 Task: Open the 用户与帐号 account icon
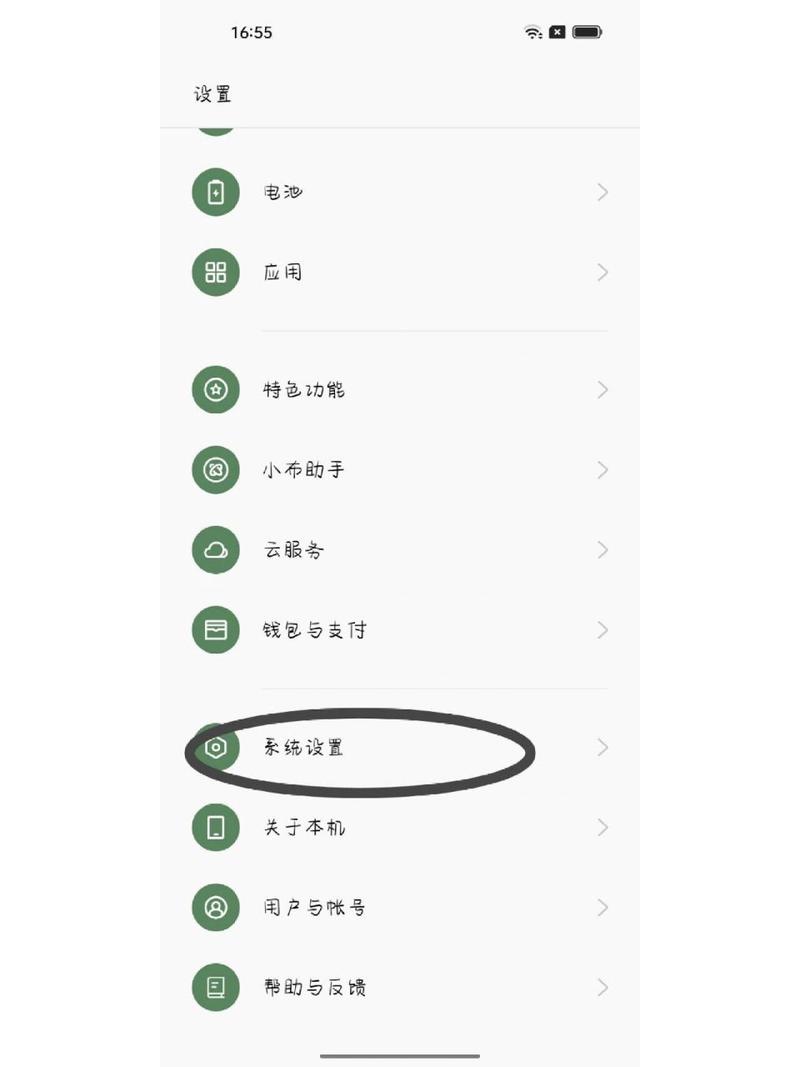point(215,907)
